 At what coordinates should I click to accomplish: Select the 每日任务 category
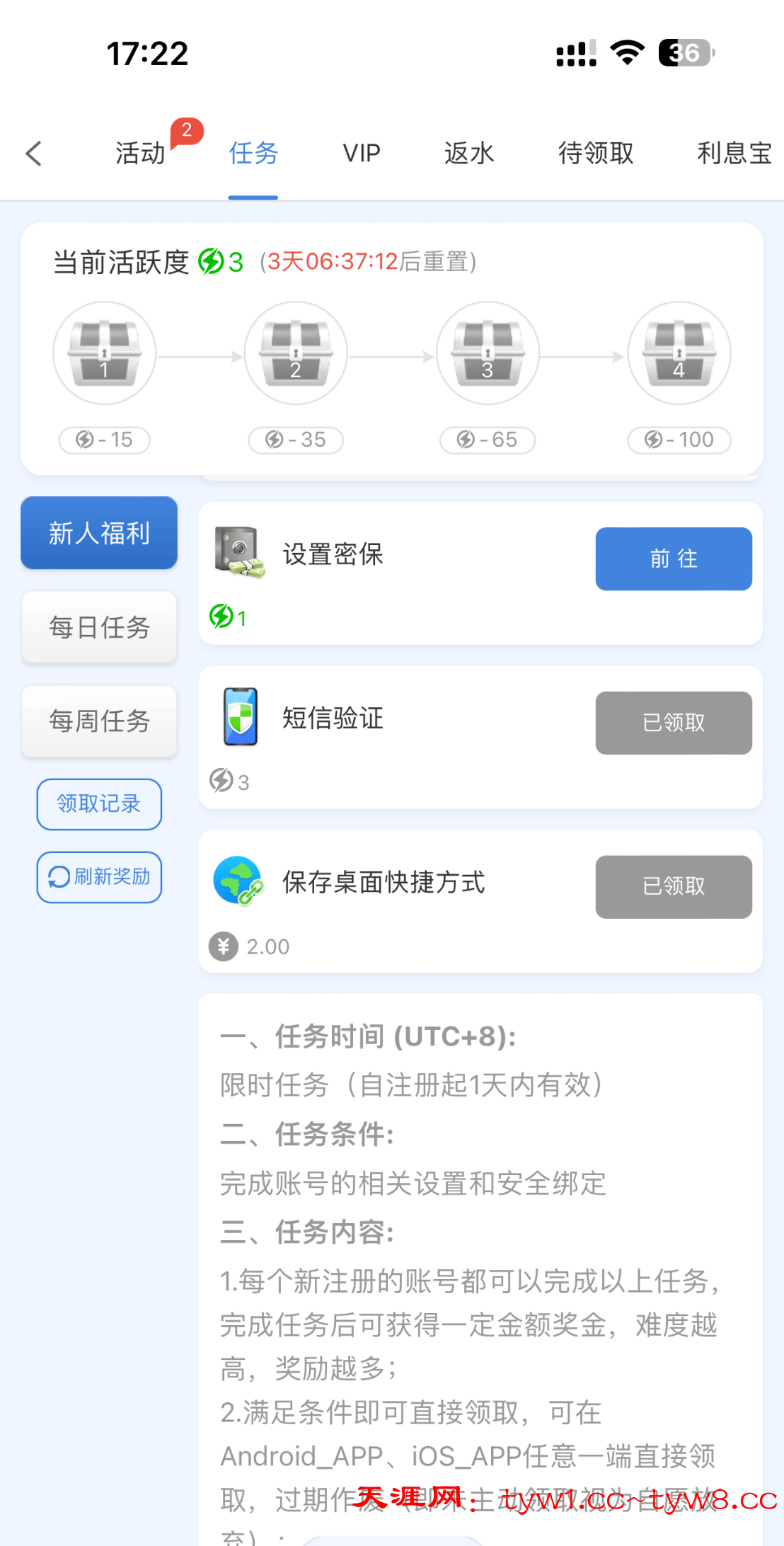click(x=99, y=627)
